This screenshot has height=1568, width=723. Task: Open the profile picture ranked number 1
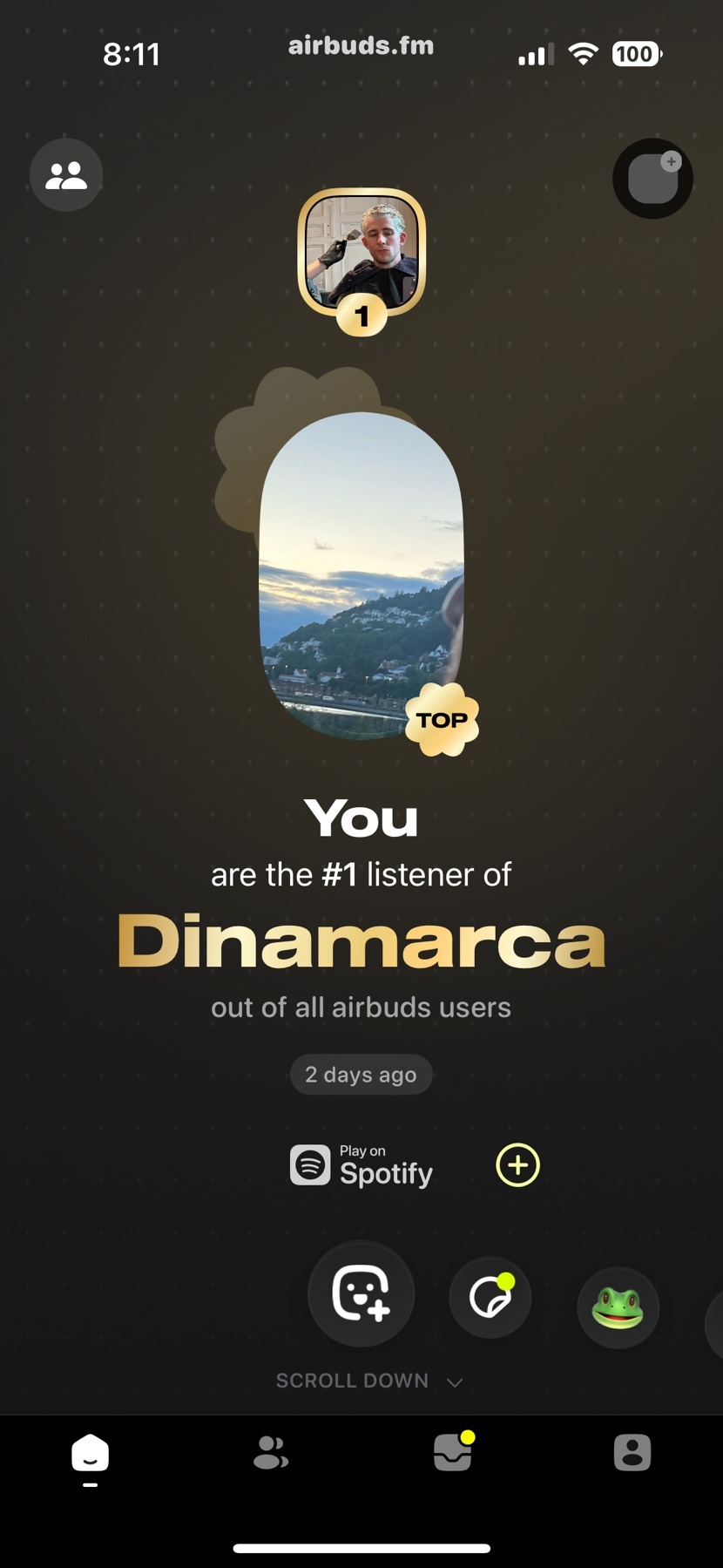tap(361, 254)
